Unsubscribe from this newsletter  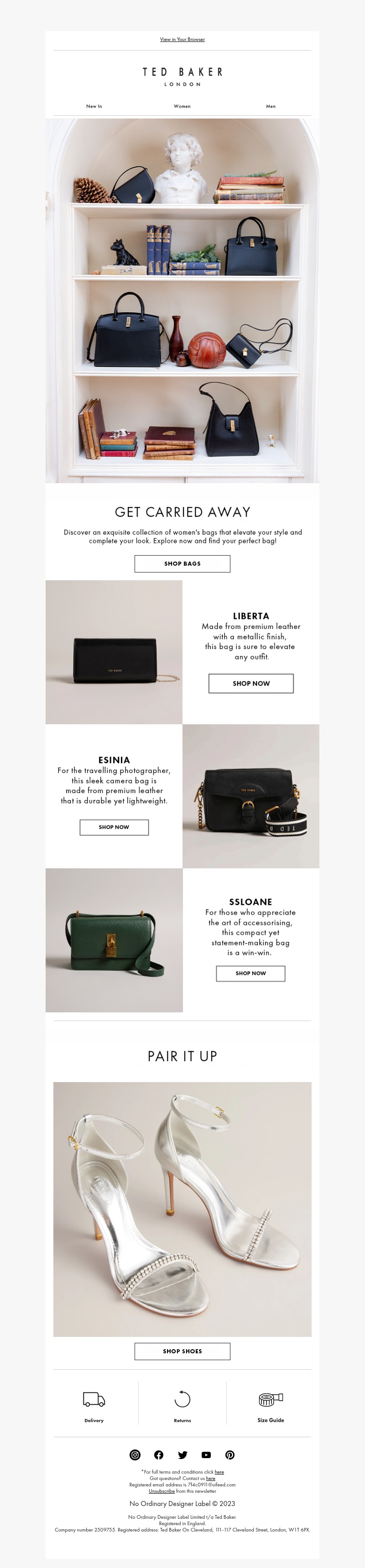162,1491
